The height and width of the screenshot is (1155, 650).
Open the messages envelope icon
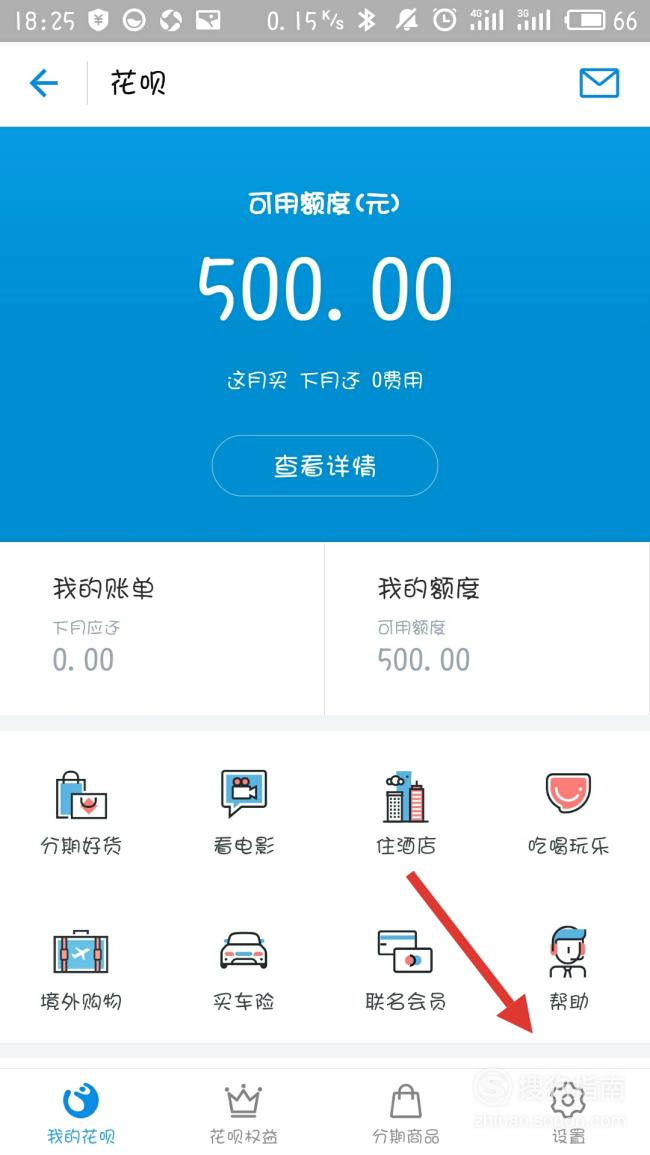coord(598,83)
